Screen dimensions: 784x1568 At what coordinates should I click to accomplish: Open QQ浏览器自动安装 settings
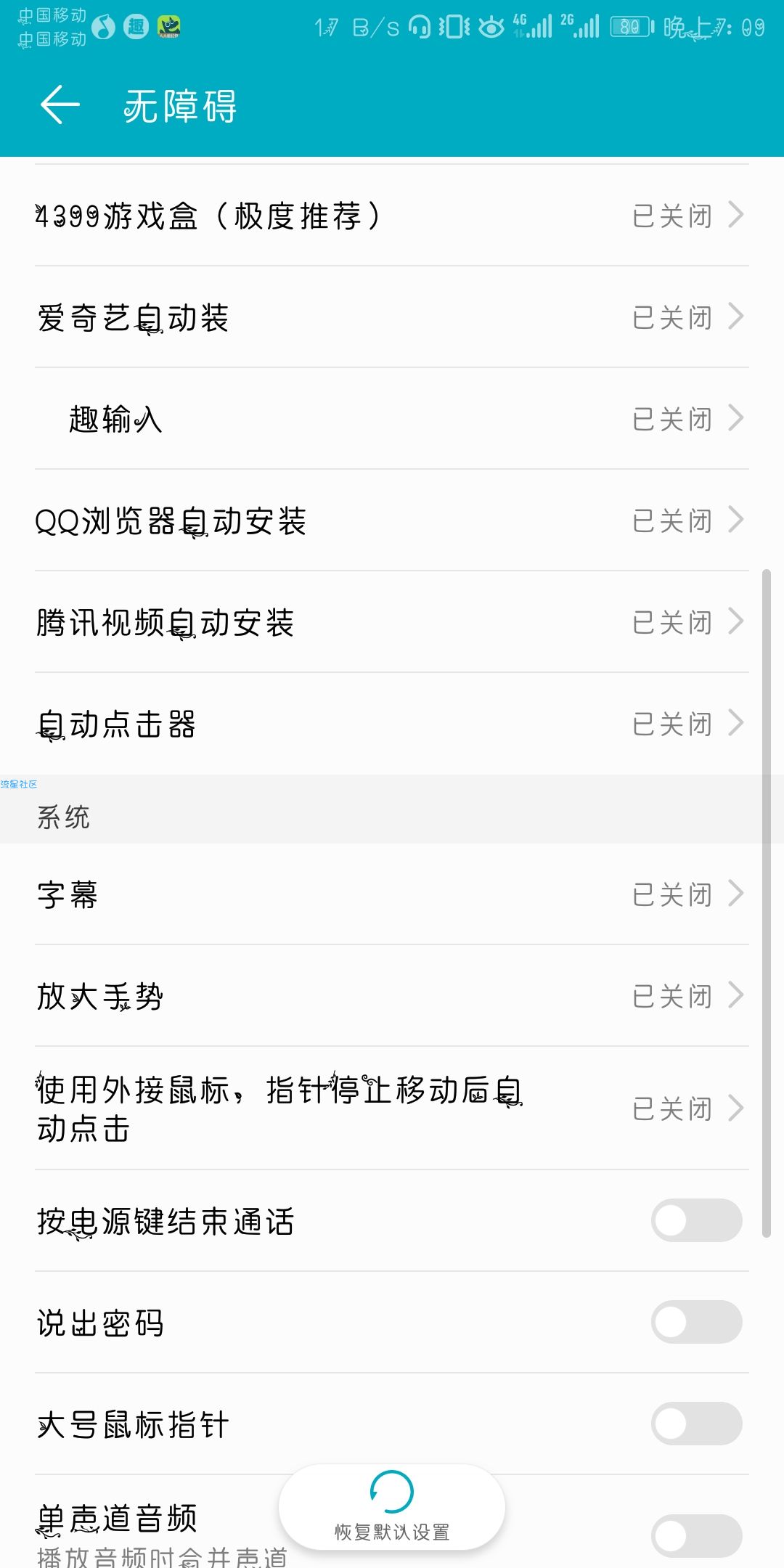[x=392, y=520]
